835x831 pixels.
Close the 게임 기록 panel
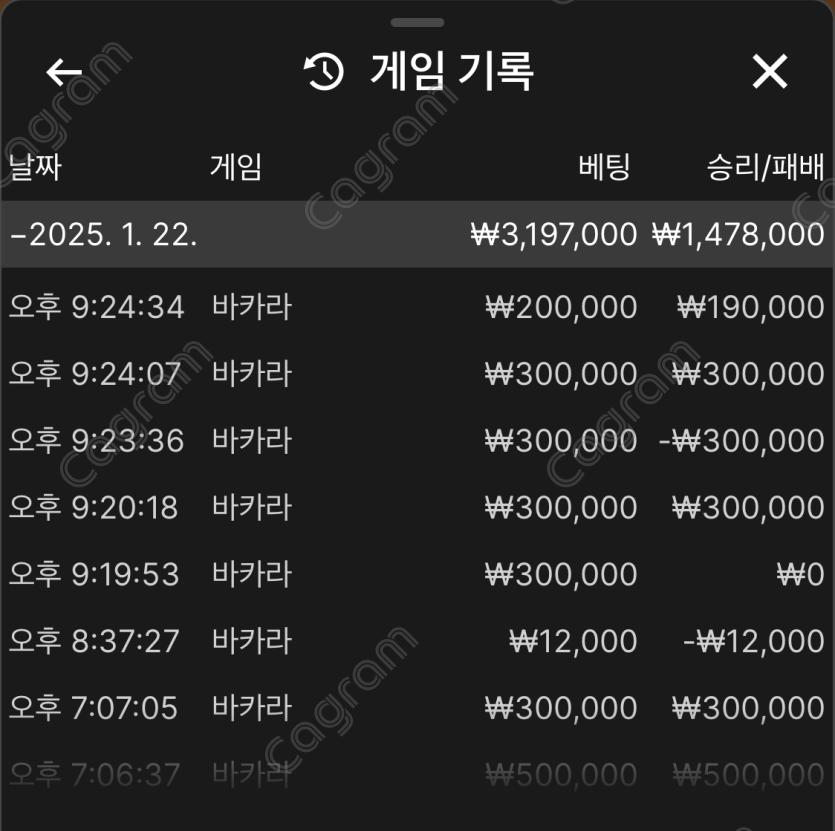[x=769, y=72]
